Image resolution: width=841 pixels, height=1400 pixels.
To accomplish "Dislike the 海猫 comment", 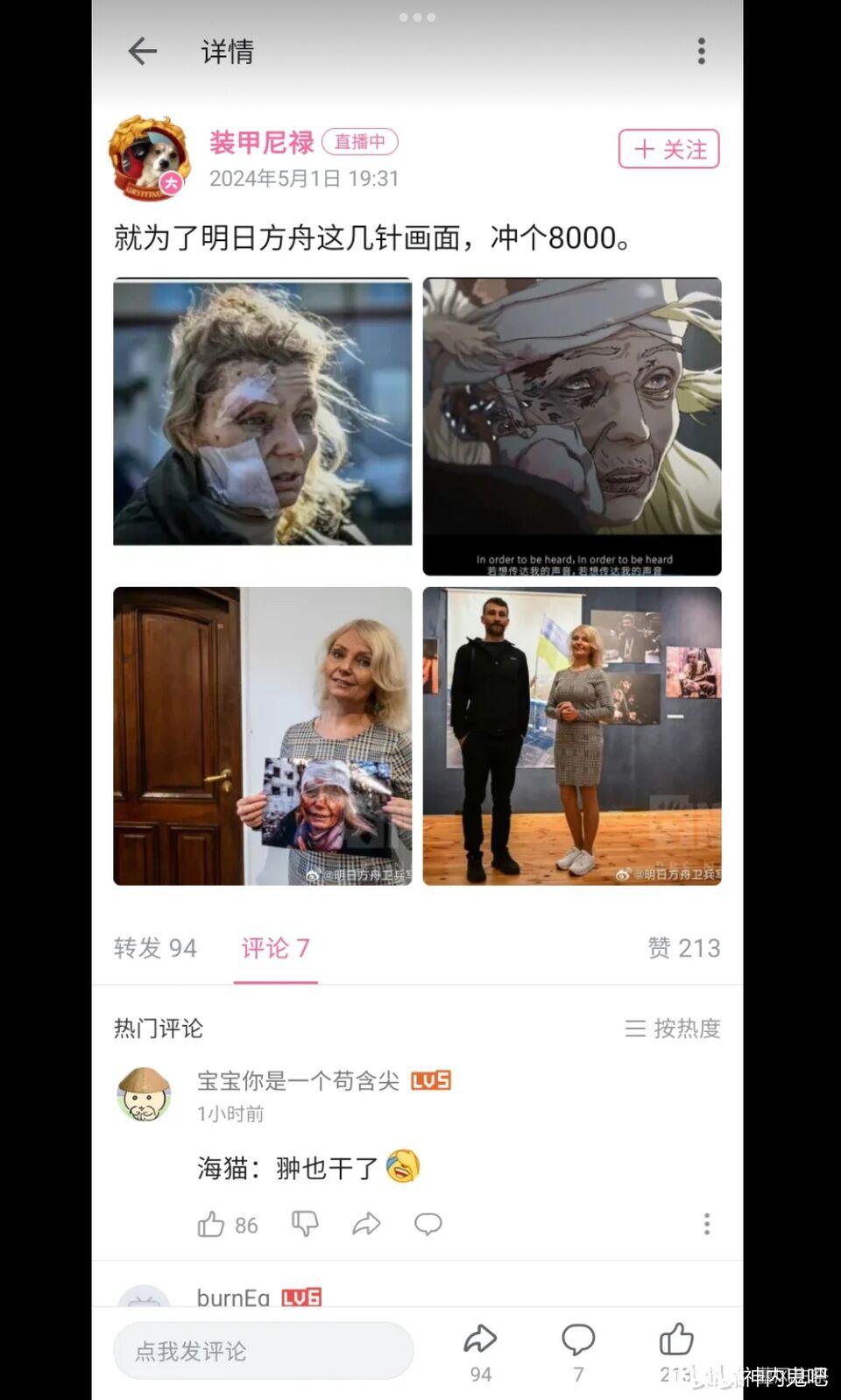I will click(305, 1224).
